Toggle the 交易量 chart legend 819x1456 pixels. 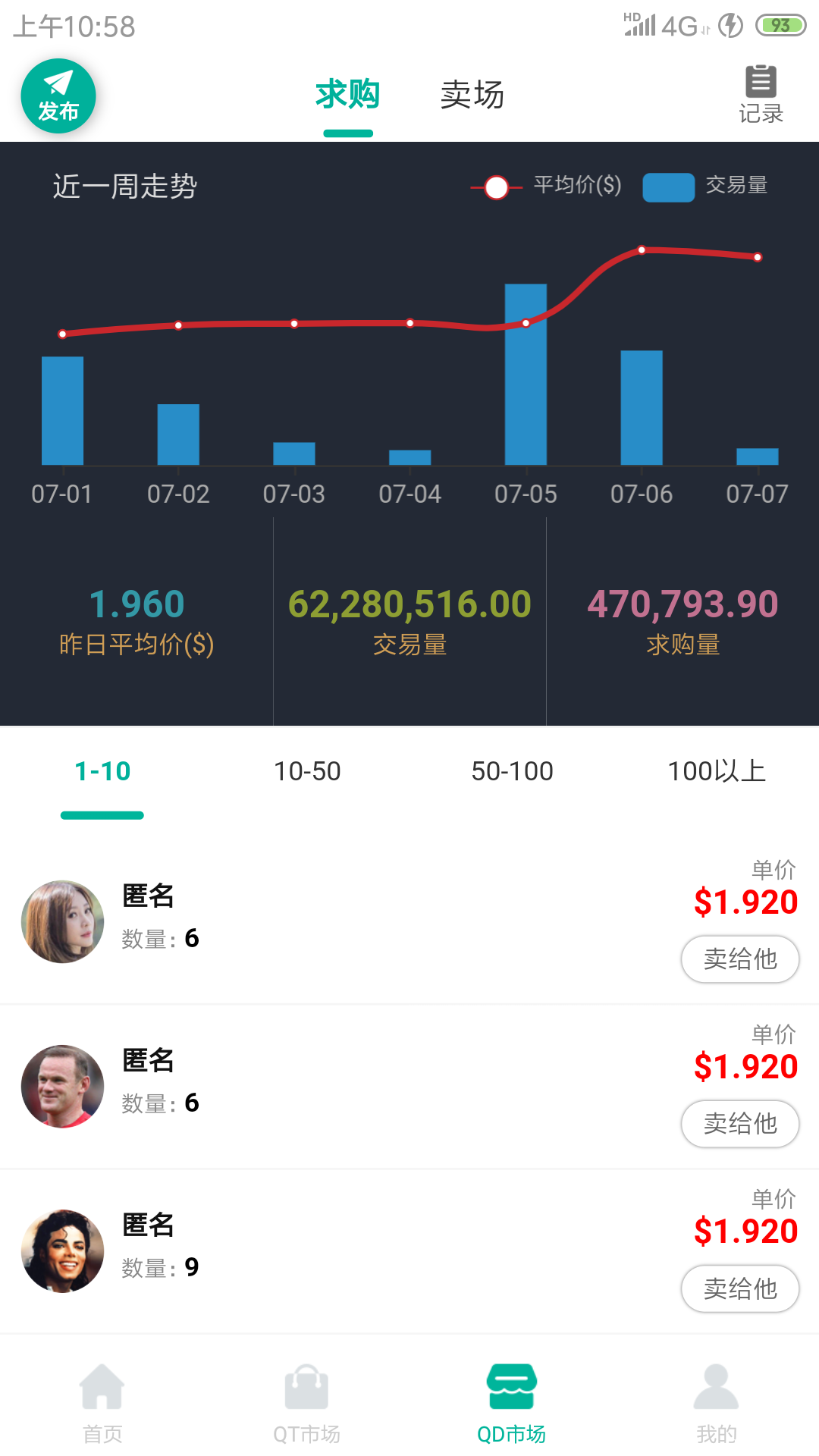705,186
